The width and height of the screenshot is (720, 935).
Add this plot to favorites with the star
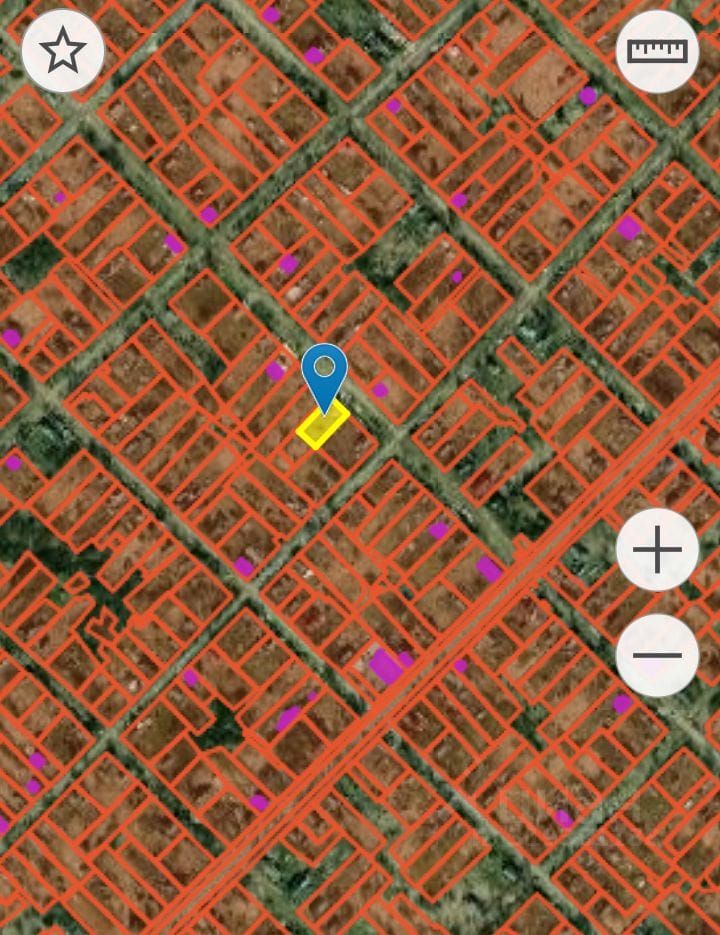(63, 51)
